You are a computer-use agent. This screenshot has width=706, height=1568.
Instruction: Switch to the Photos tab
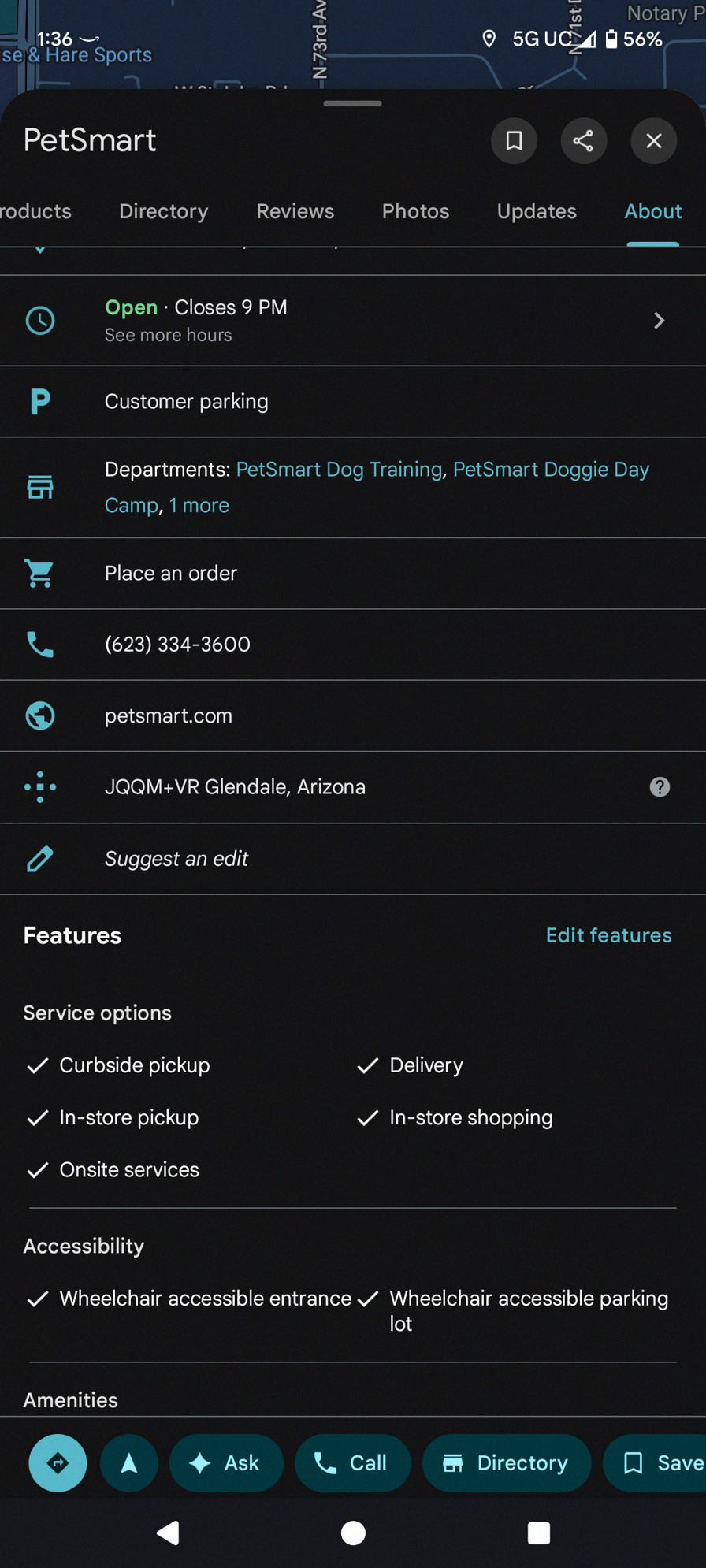415,211
